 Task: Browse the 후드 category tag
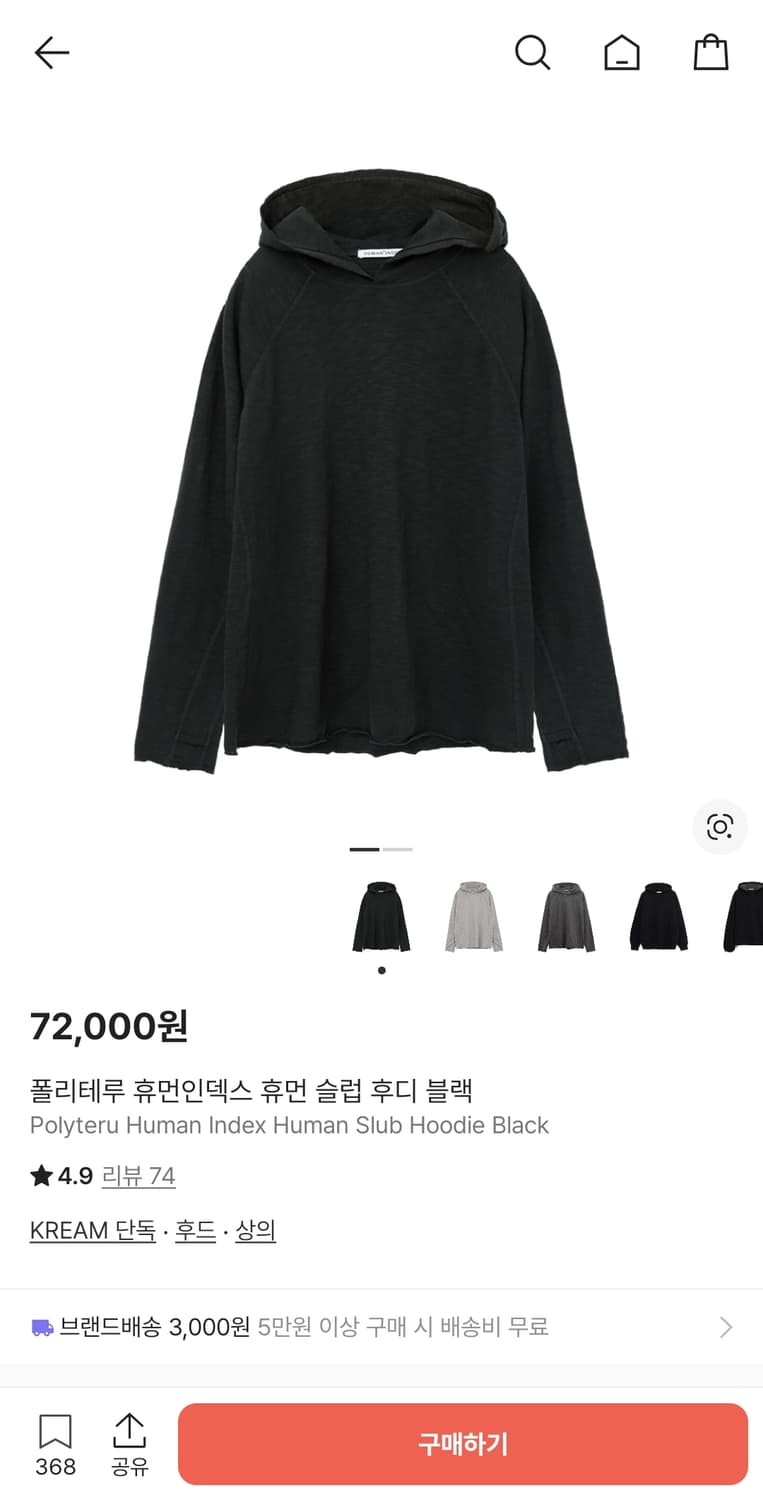click(x=195, y=1230)
